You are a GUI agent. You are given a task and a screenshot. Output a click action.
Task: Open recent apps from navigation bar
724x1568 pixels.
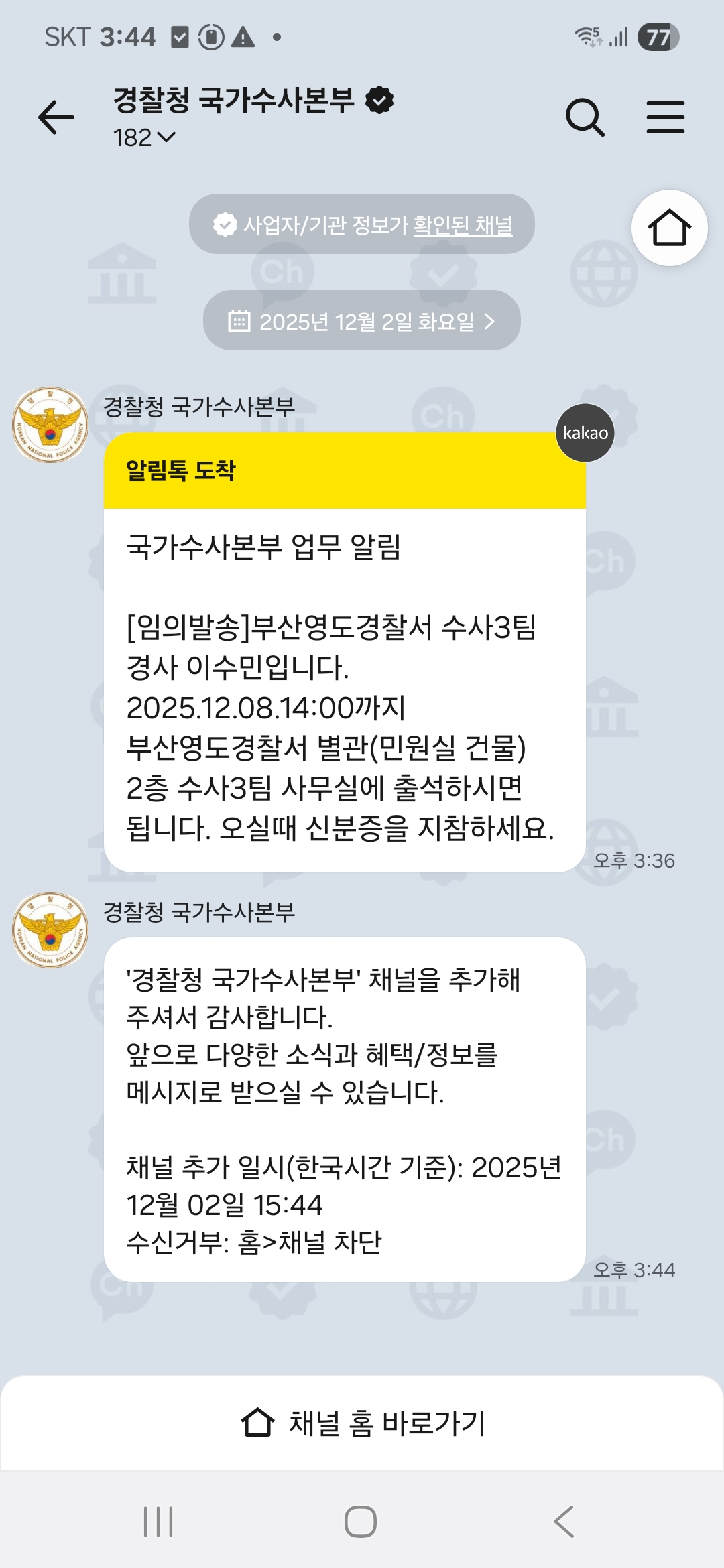click(159, 1521)
